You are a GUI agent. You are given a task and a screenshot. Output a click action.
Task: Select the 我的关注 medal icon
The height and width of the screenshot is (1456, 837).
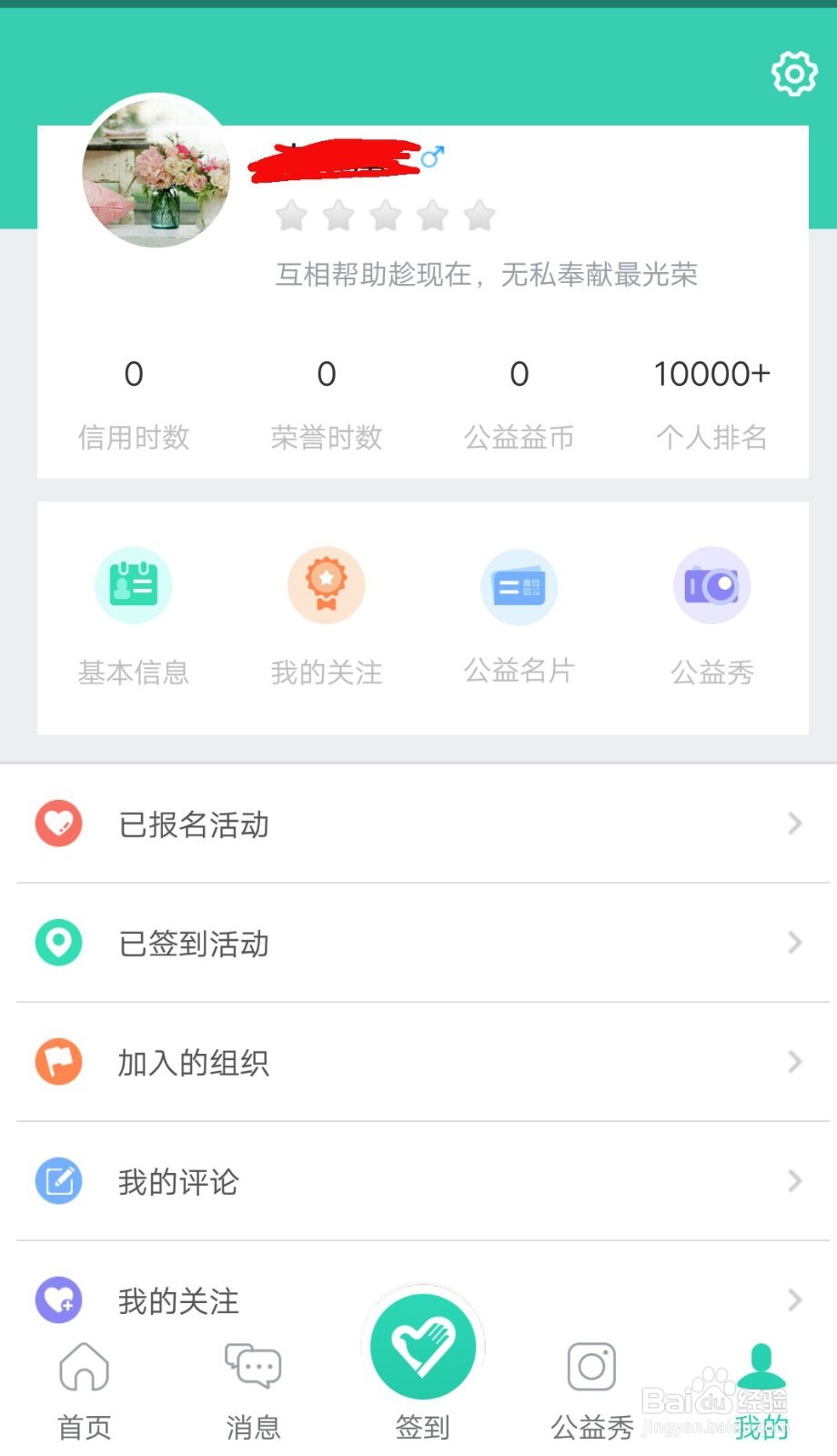pos(327,584)
